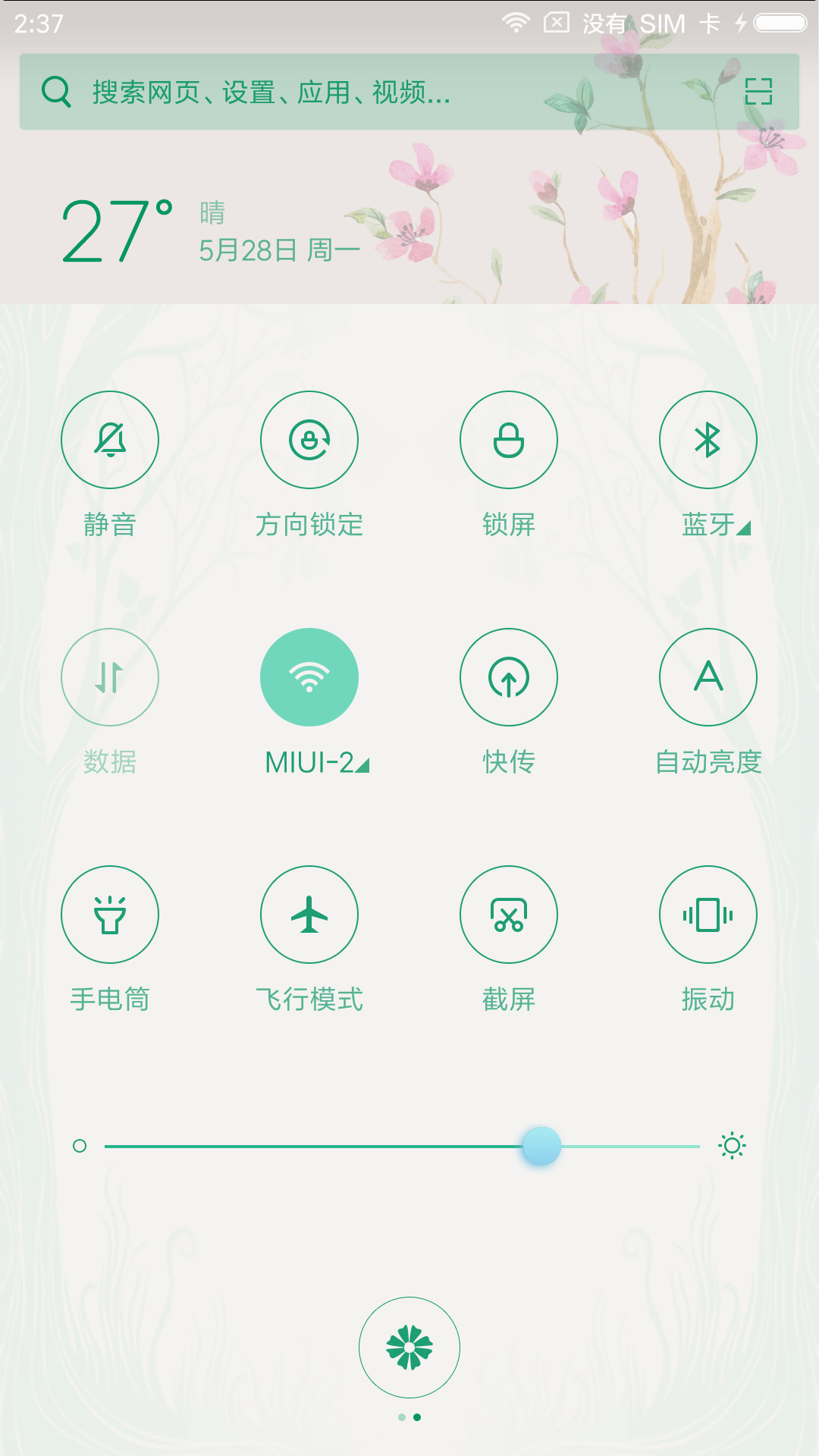Toggle silent mode (静音)
The height and width of the screenshot is (1456, 819).
click(110, 440)
